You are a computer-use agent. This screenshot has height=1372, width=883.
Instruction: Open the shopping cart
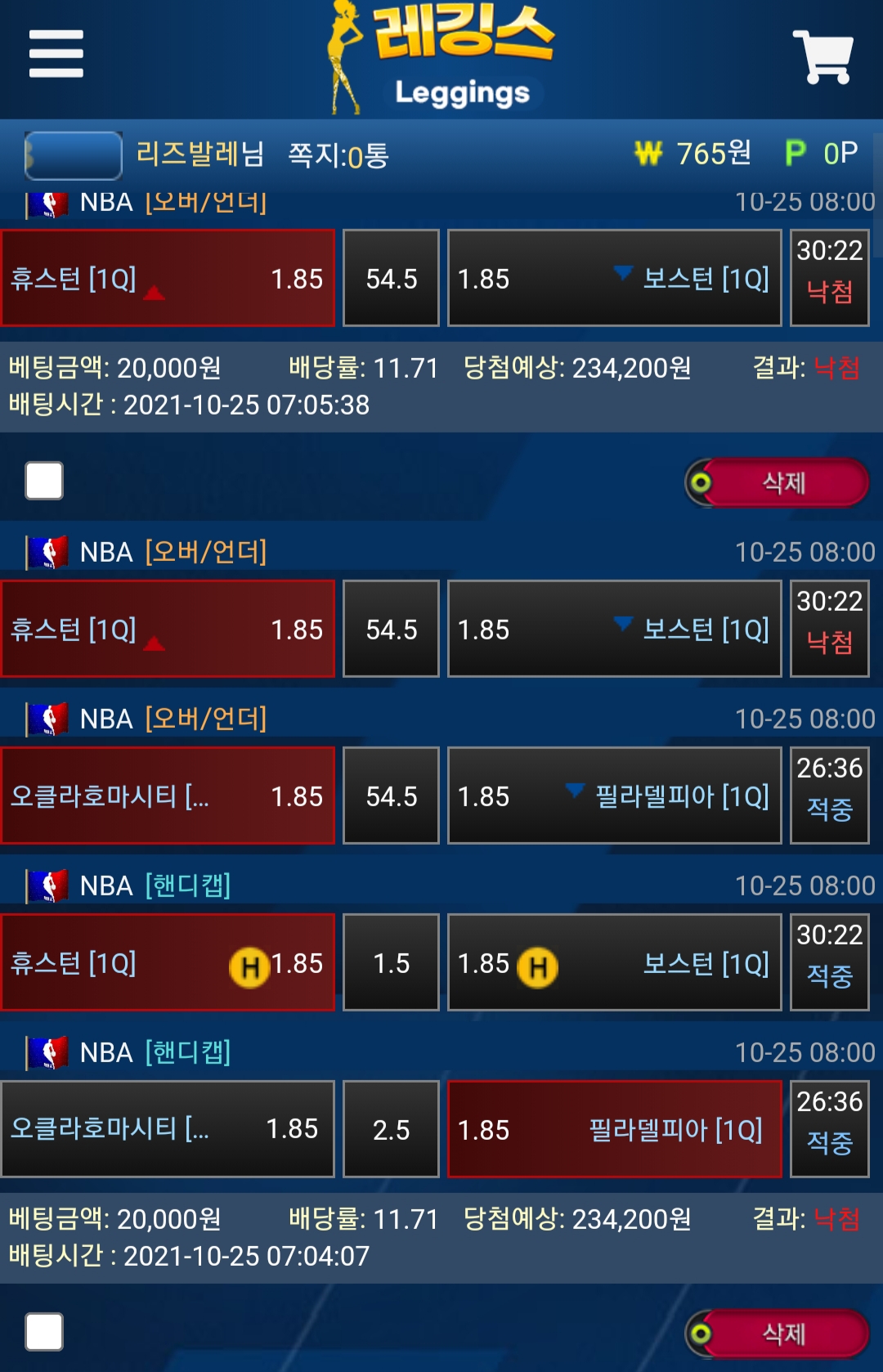(822, 56)
